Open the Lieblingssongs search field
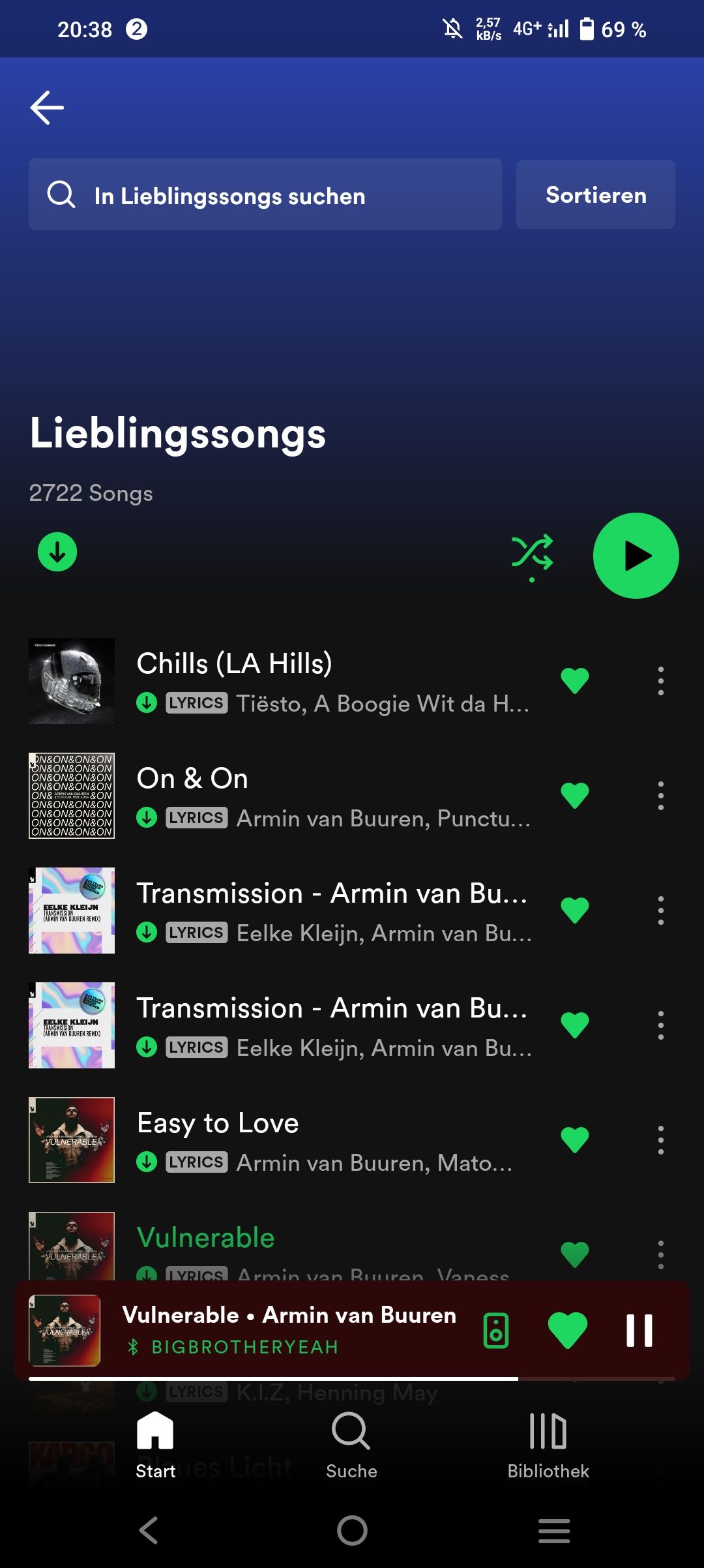This screenshot has height=1568, width=704. tap(265, 195)
